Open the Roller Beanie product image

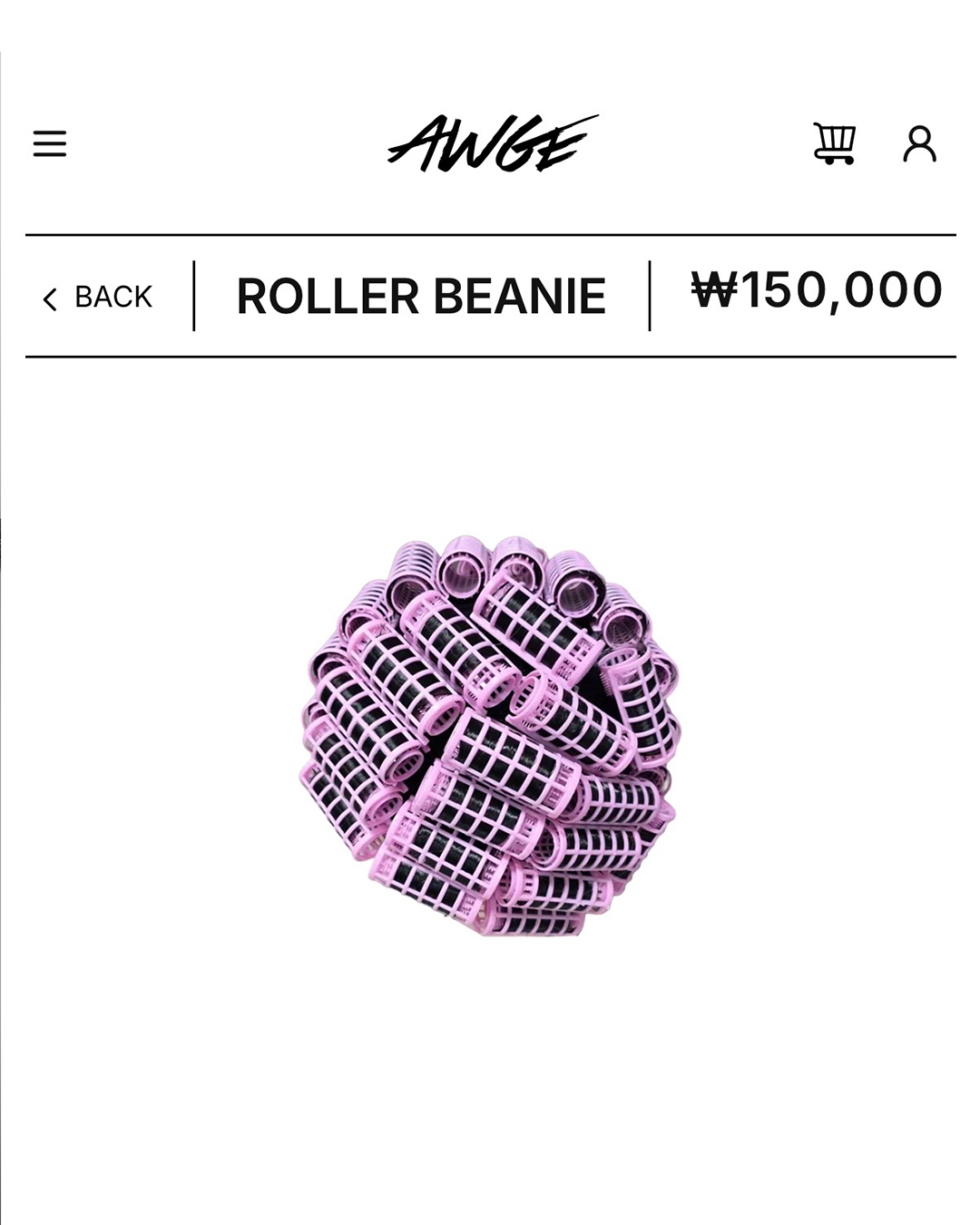490,735
